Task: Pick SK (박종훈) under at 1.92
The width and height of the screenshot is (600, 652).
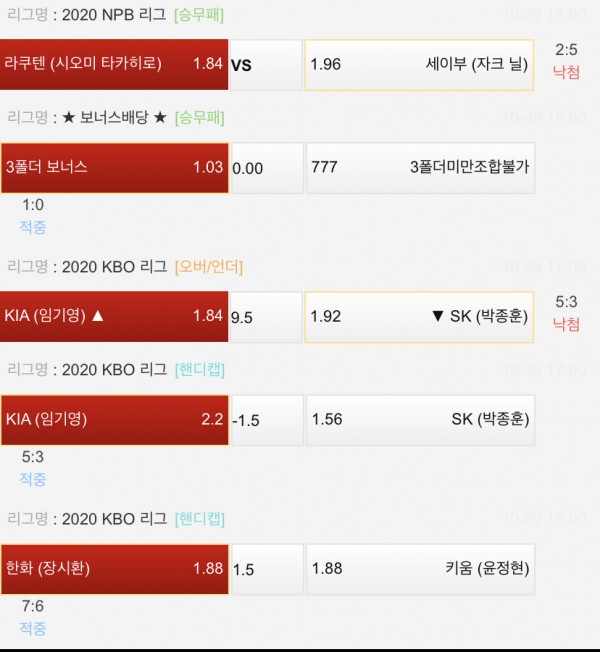Action: 420,316
